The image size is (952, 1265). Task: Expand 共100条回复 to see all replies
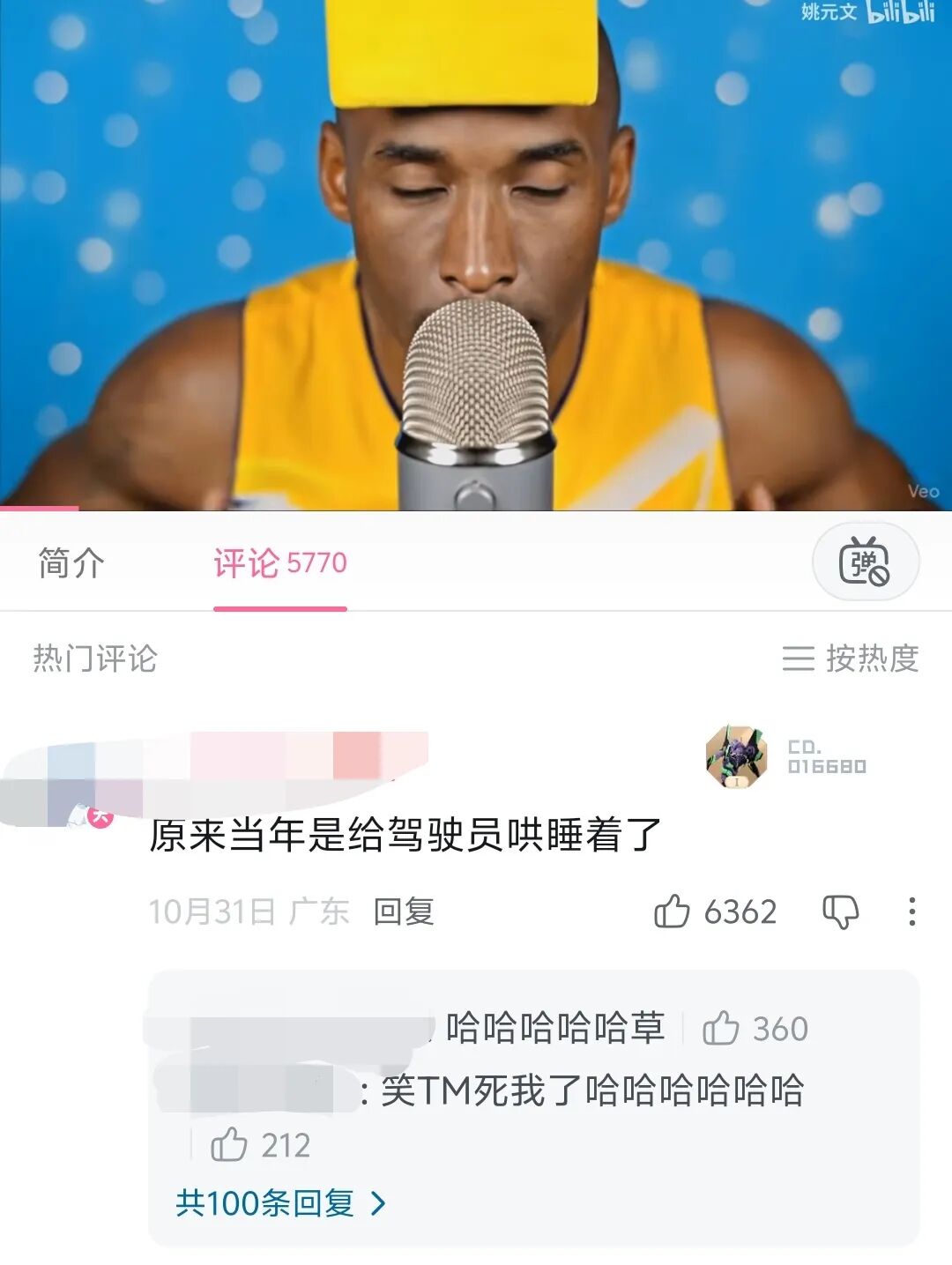click(x=275, y=1200)
